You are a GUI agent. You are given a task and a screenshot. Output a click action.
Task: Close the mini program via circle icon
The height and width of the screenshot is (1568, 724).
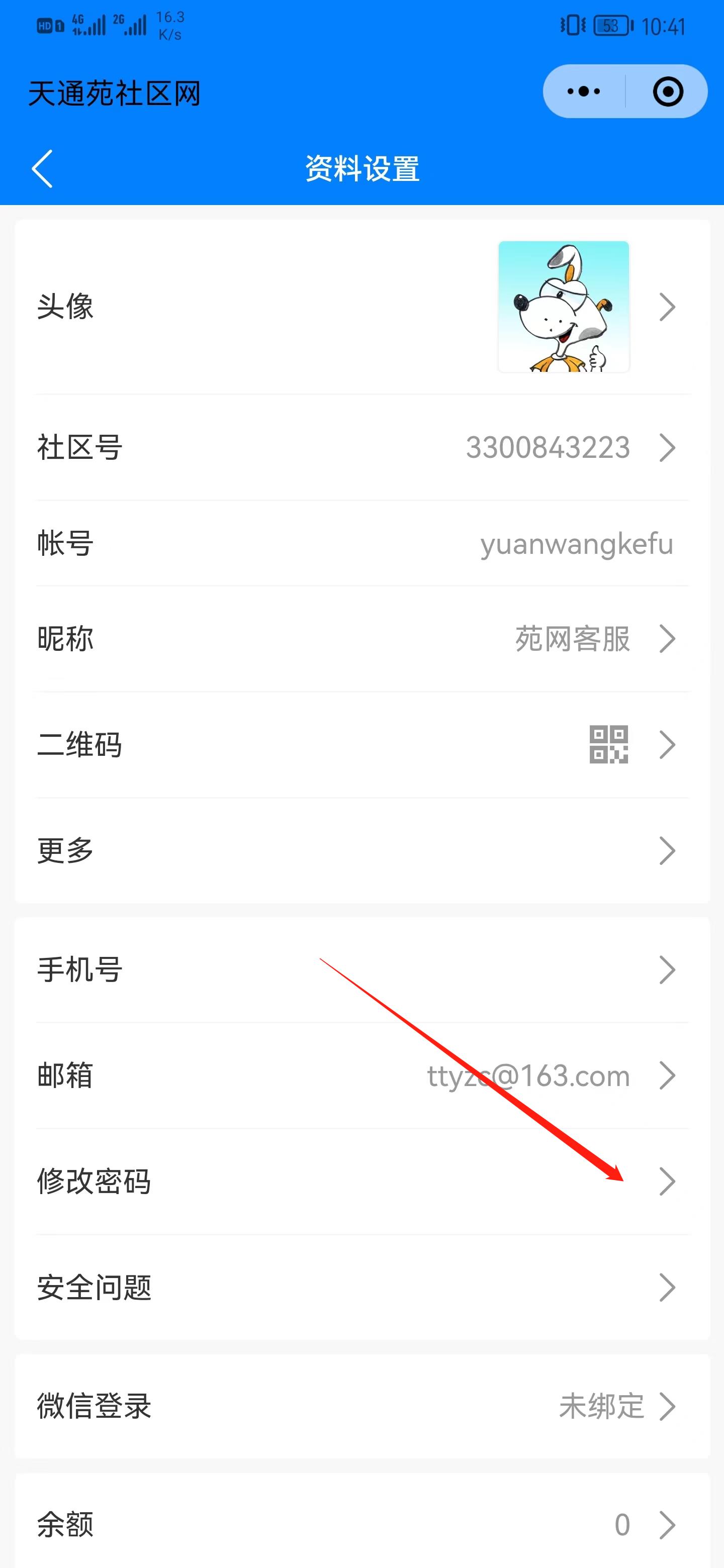pyautogui.click(x=667, y=91)
